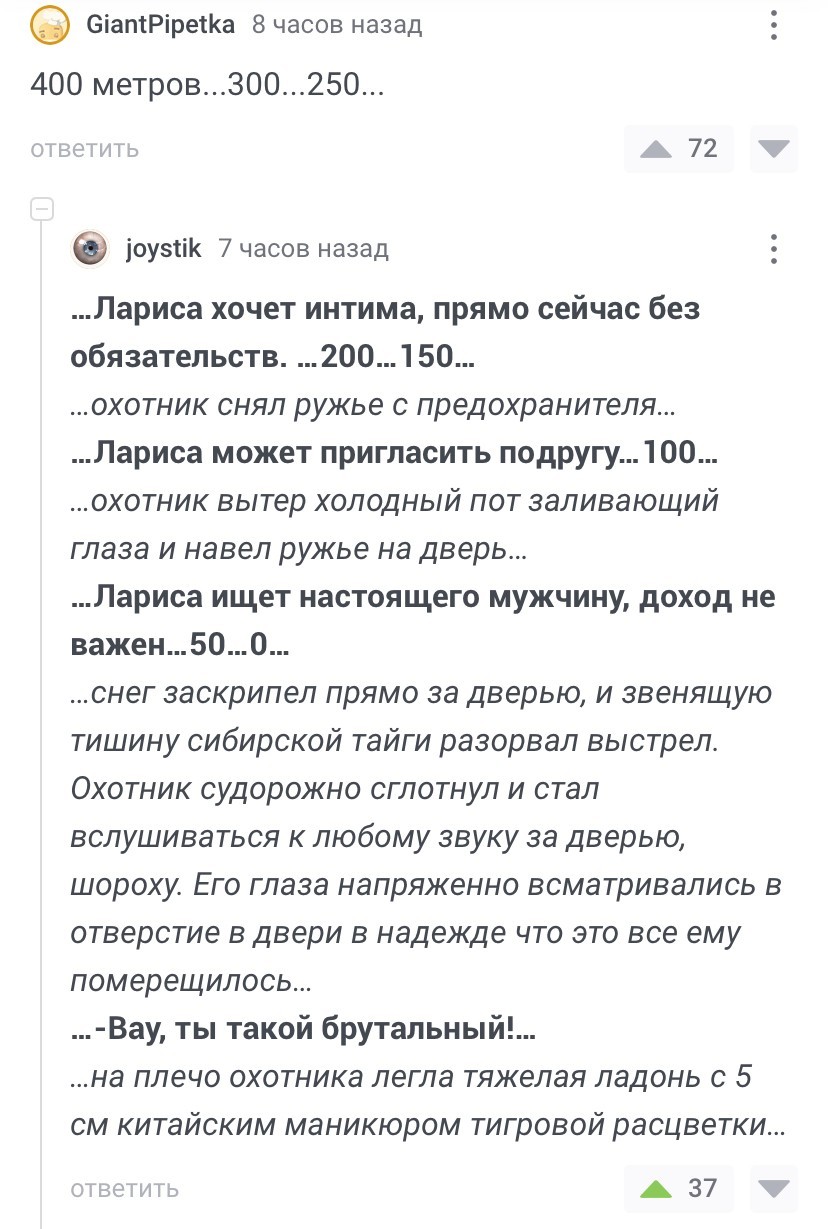
Task: Collapse the reply thread
Action: click(x=41, y=209)
